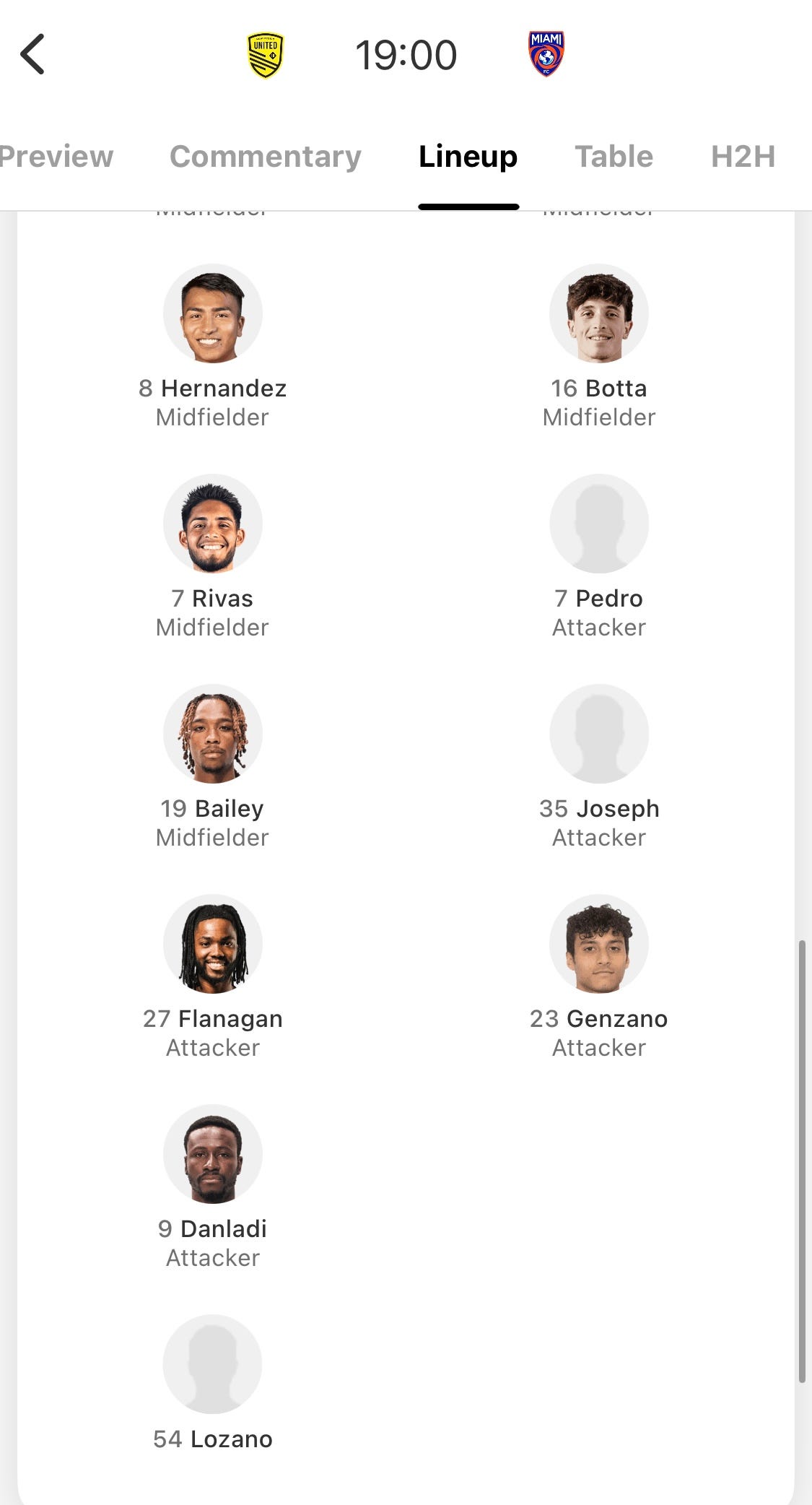Open the Miami FC team crest

(546, 53)
